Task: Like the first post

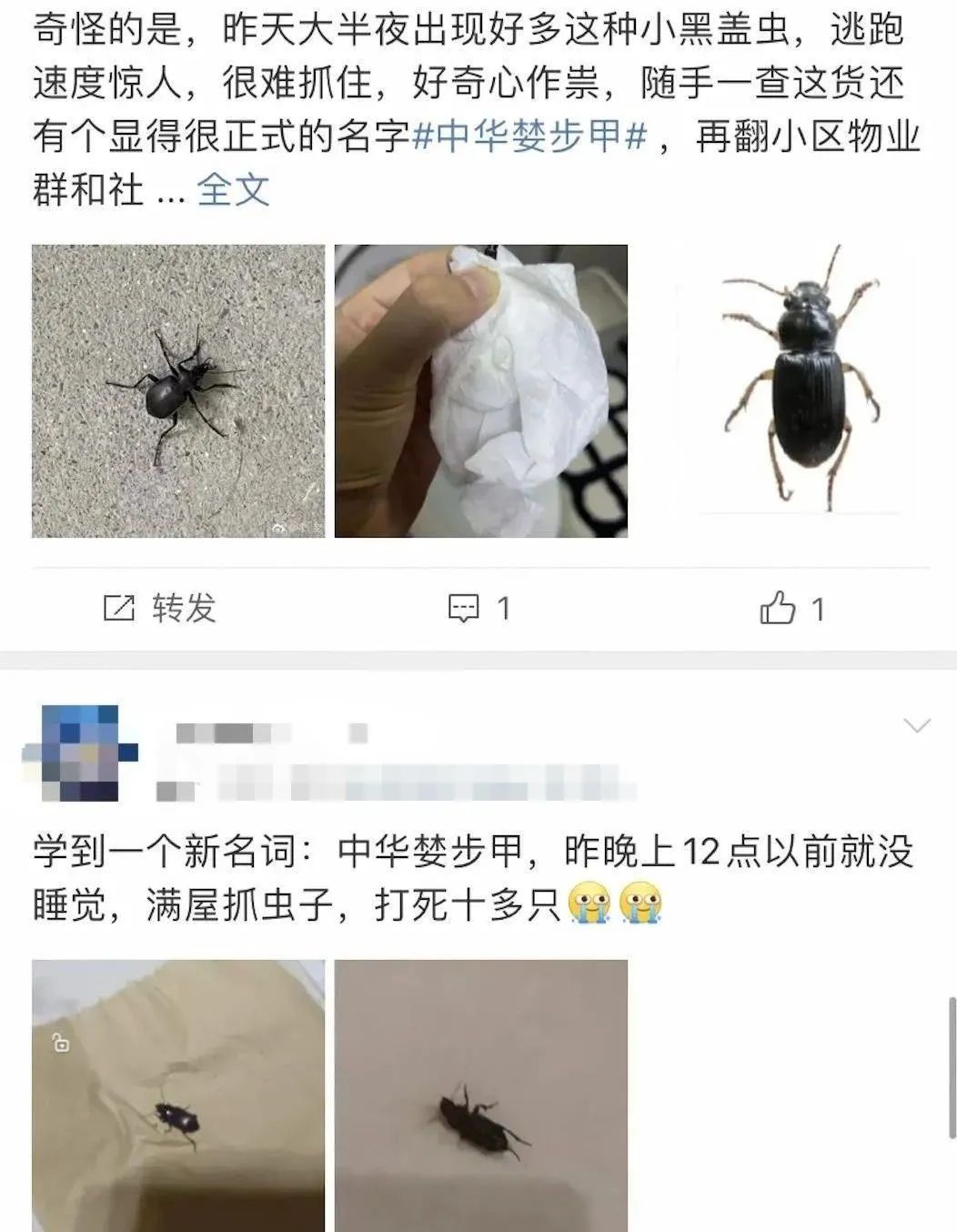Action: 791,608
